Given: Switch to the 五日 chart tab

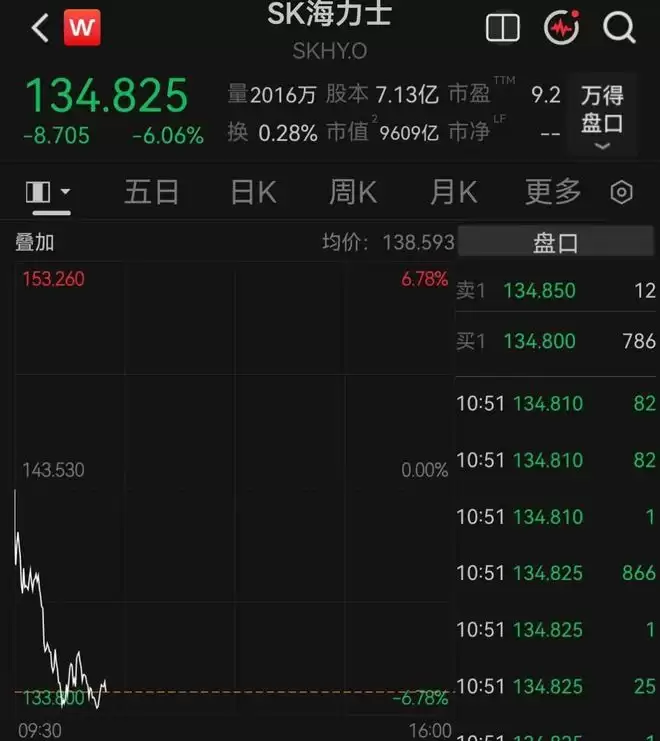Looking at the screenshot, I should [x=152, y=192].
